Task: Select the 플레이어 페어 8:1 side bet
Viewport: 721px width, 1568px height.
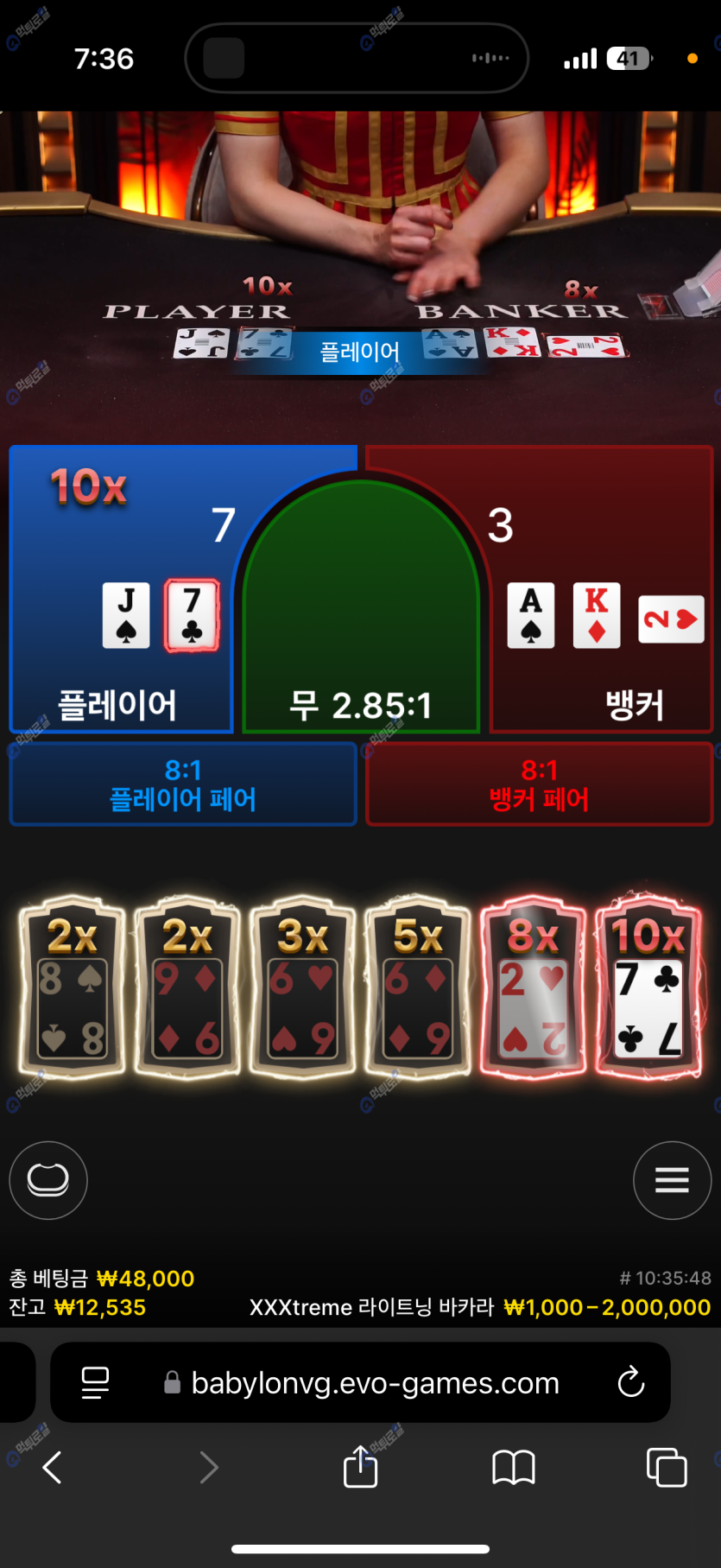Action: pos(183,784)
